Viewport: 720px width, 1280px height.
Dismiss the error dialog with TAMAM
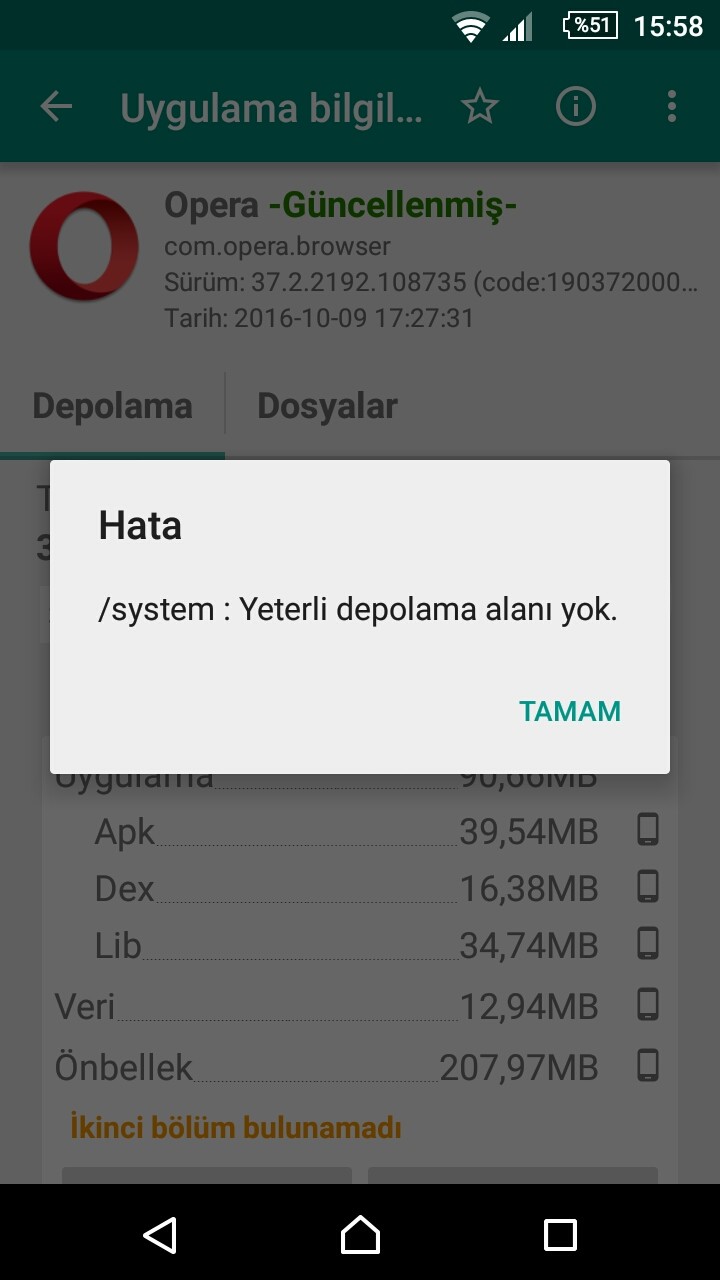point(570,711)
